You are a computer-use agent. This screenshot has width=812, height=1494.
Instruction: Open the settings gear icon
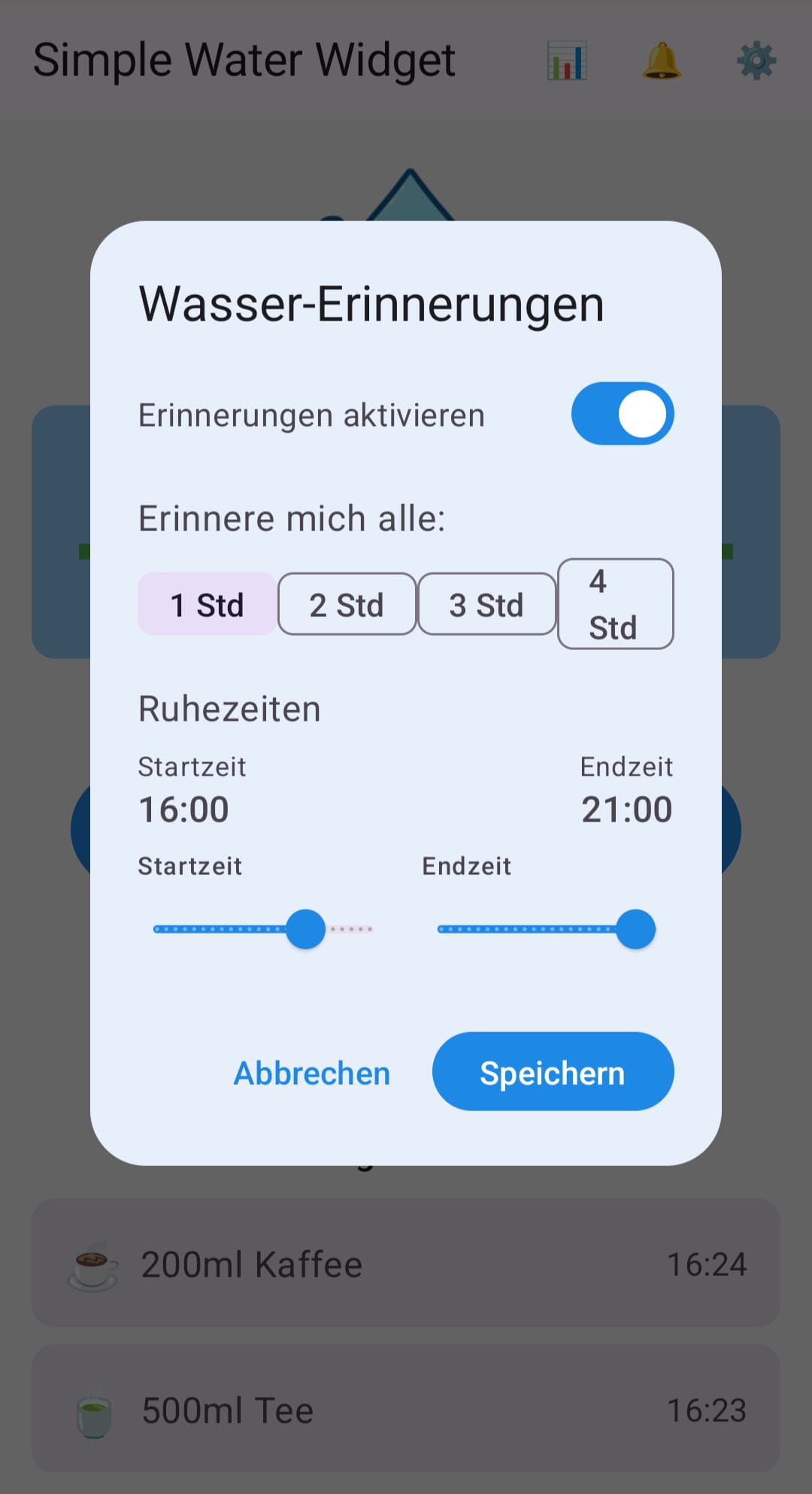pyautogui.click(x=756, y=61)
